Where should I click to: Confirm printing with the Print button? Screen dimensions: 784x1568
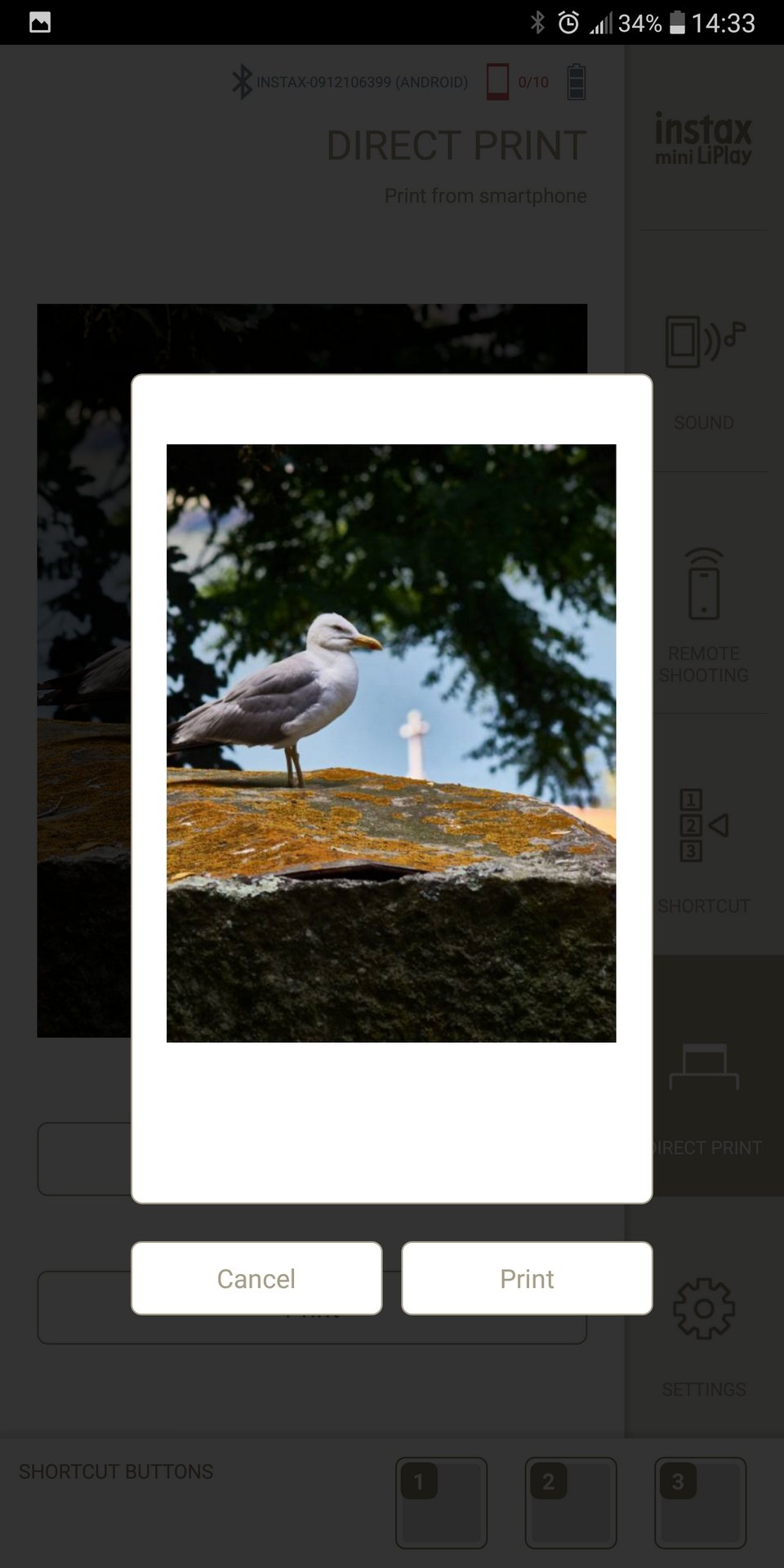pos(527,1278)
